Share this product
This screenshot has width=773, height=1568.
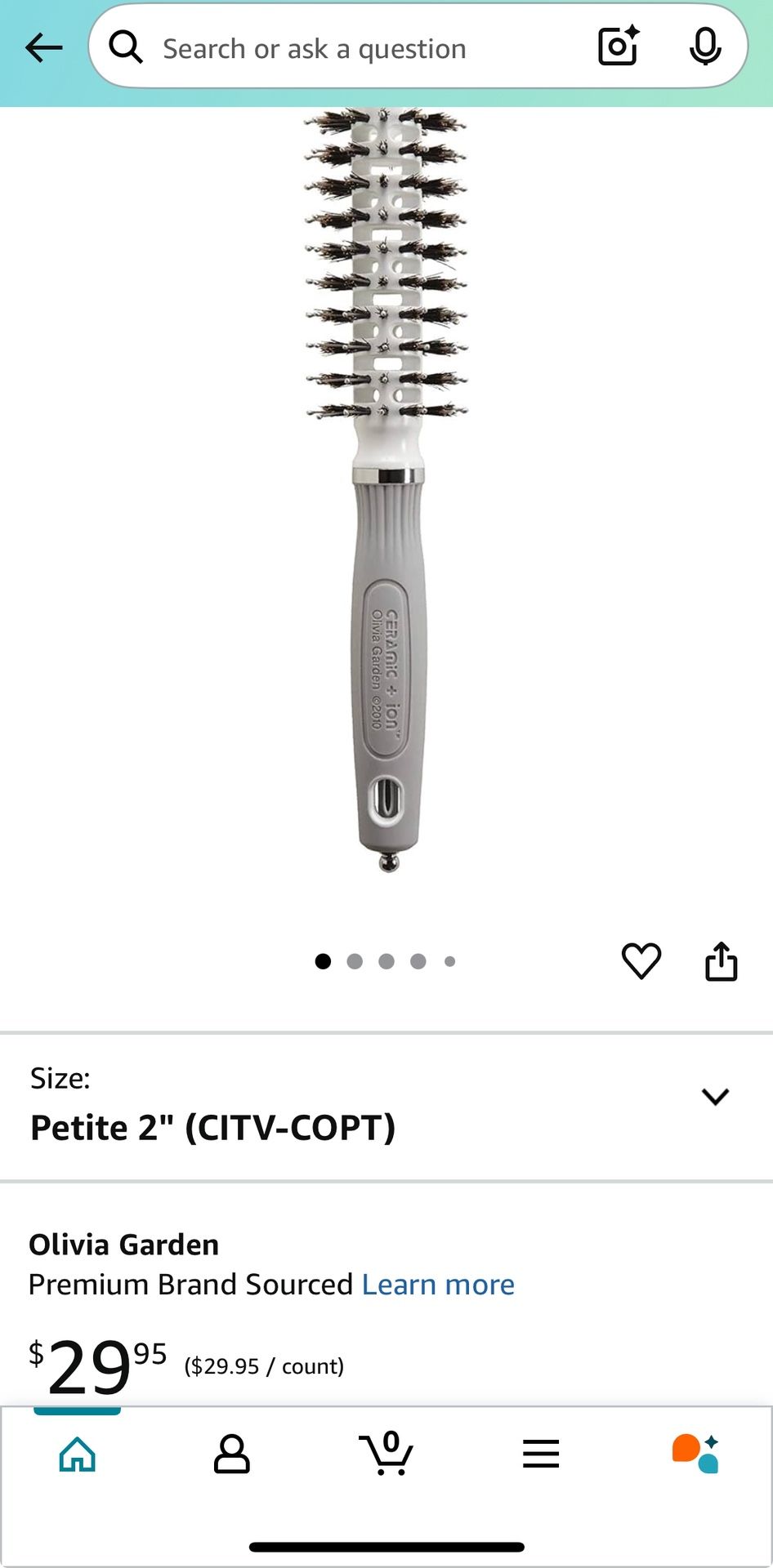tap(721, 960)
